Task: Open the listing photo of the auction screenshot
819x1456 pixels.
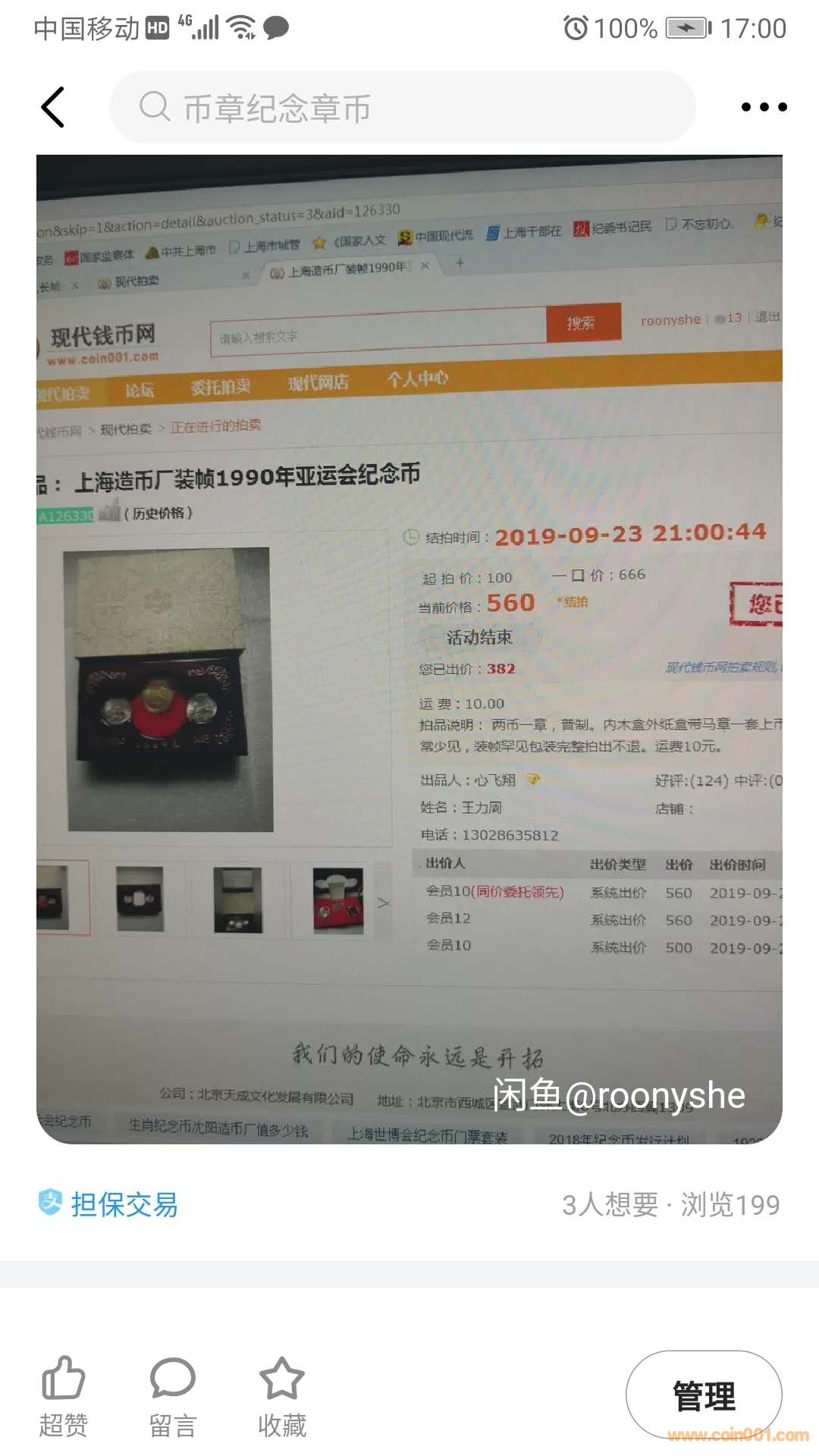Action: 409,649
